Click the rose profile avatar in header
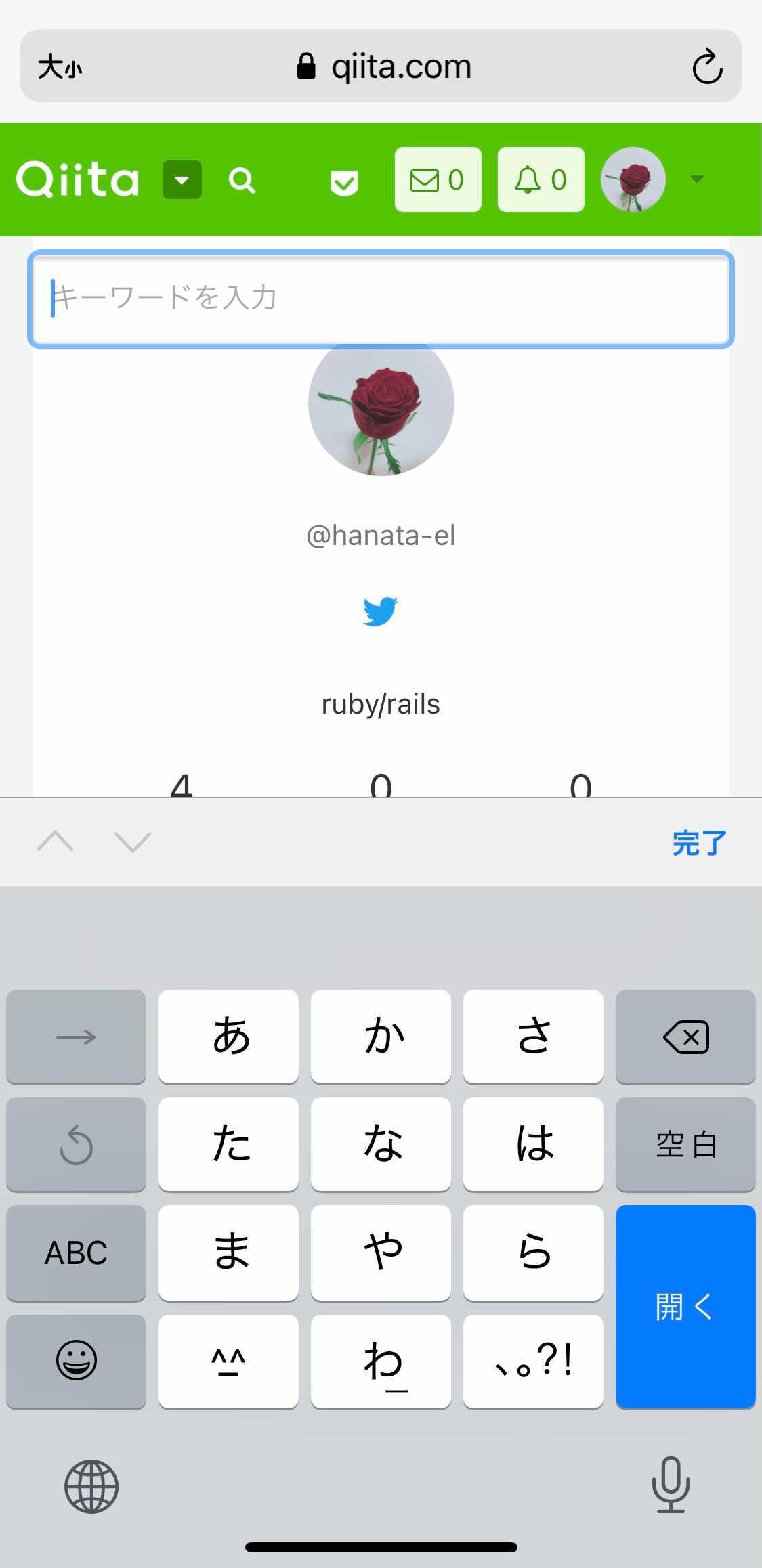 click(x=633, y=179)
